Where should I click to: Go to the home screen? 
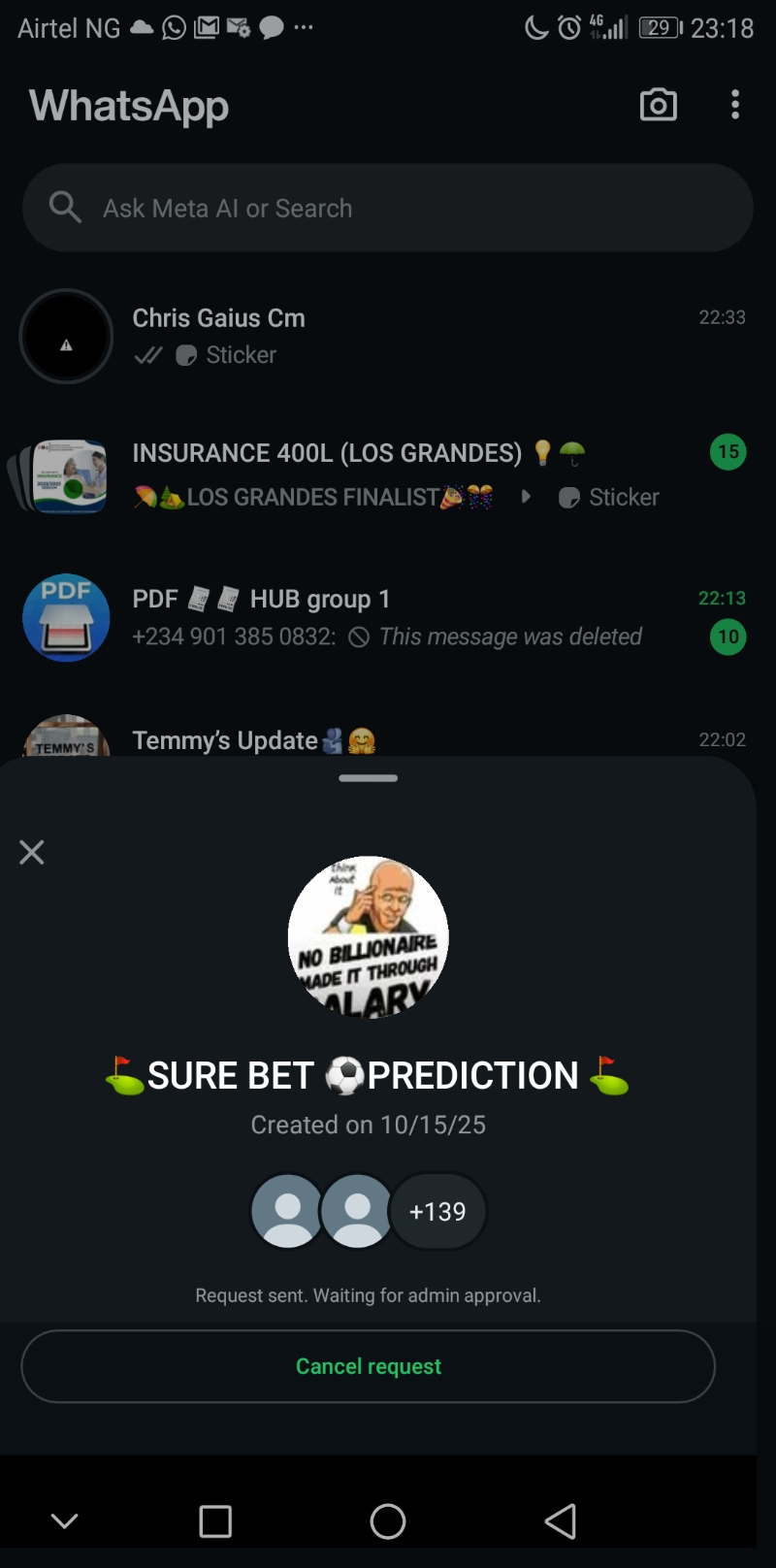387,1520
